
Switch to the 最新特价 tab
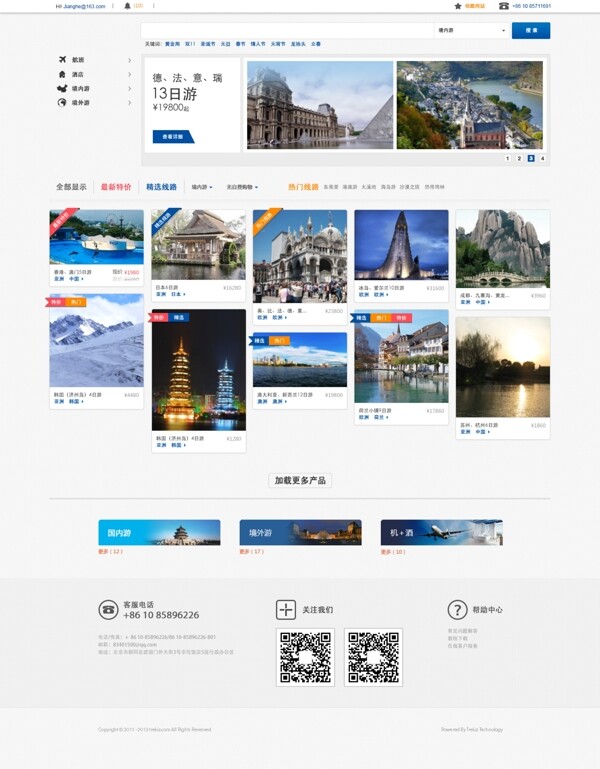tap(116, 187)
